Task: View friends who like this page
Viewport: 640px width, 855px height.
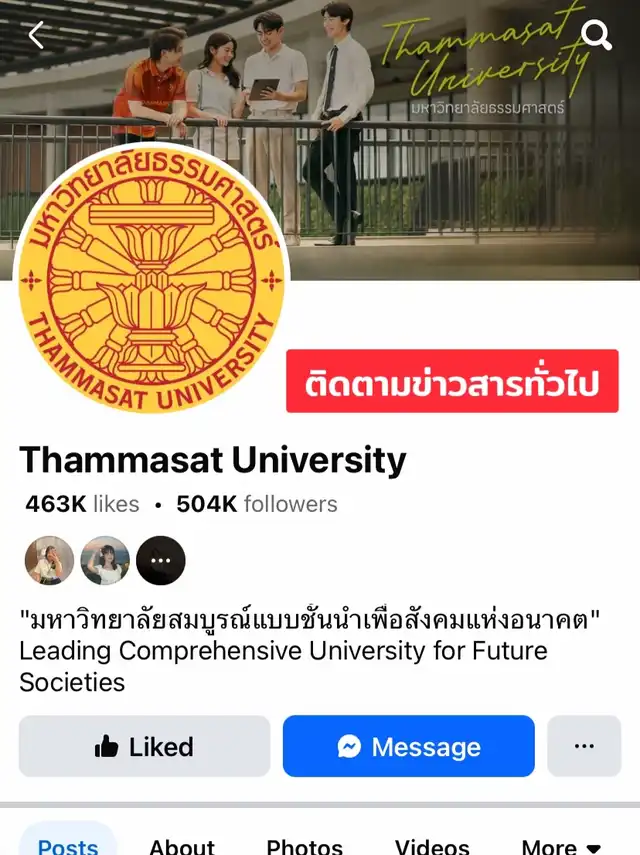Action: tap(104, 560)
